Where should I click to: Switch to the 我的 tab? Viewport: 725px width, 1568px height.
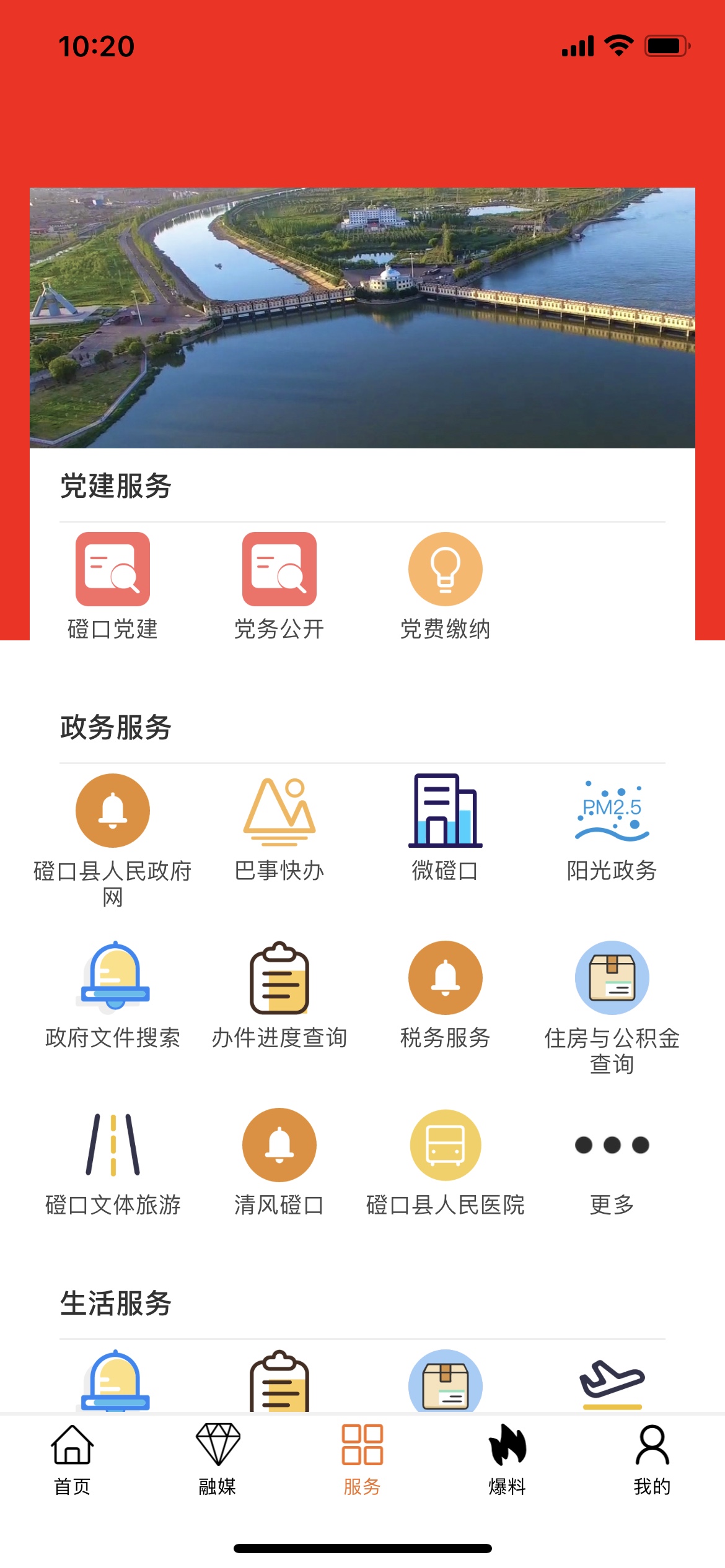pos(652,1458)
